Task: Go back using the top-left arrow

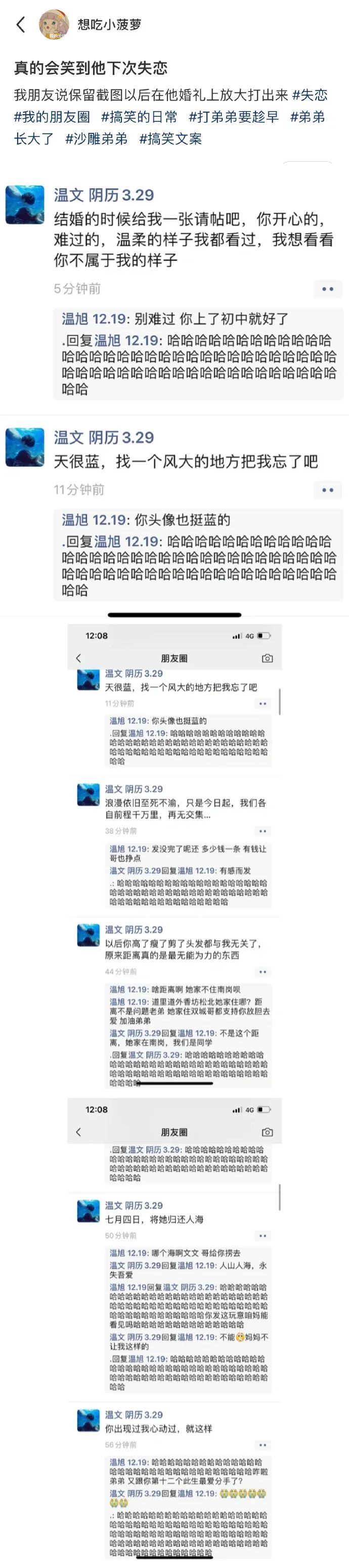Action: pyautogui.click(x=21, y=24)
